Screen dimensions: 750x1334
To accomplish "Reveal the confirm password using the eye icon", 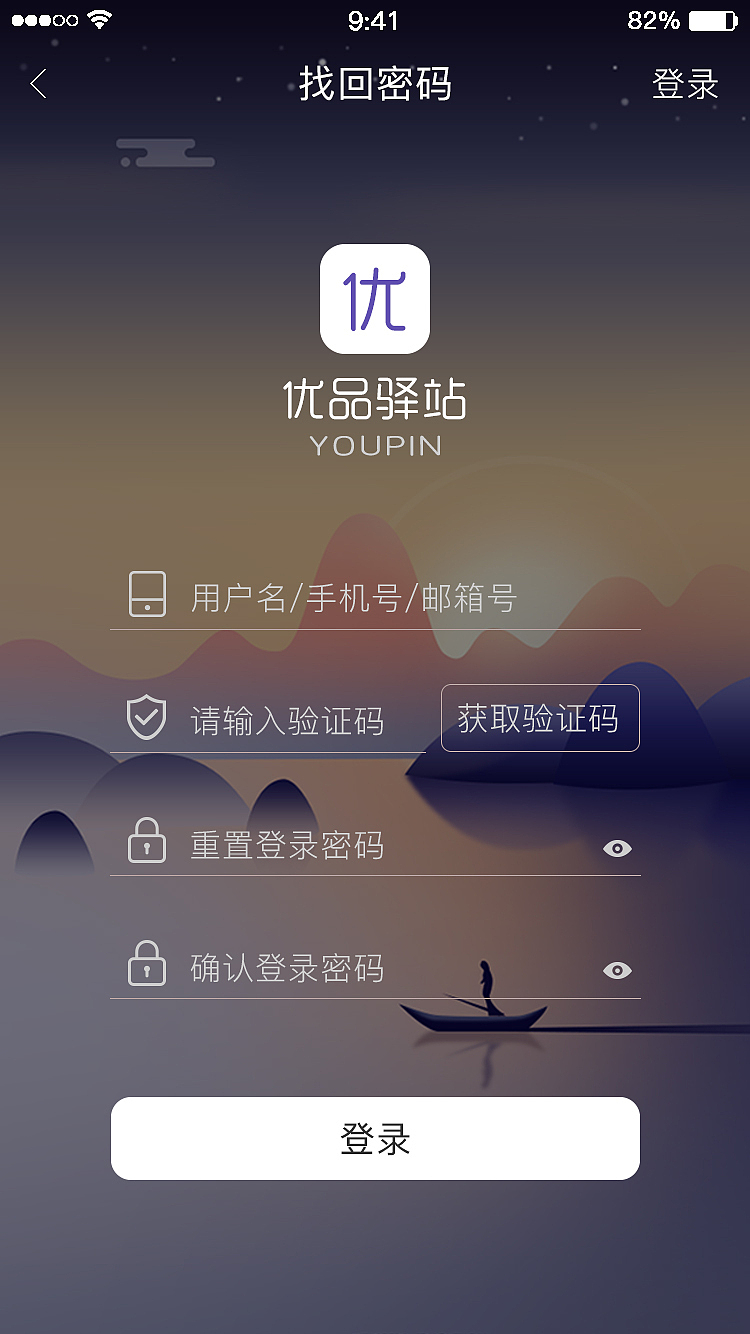I will coord(617,970).
